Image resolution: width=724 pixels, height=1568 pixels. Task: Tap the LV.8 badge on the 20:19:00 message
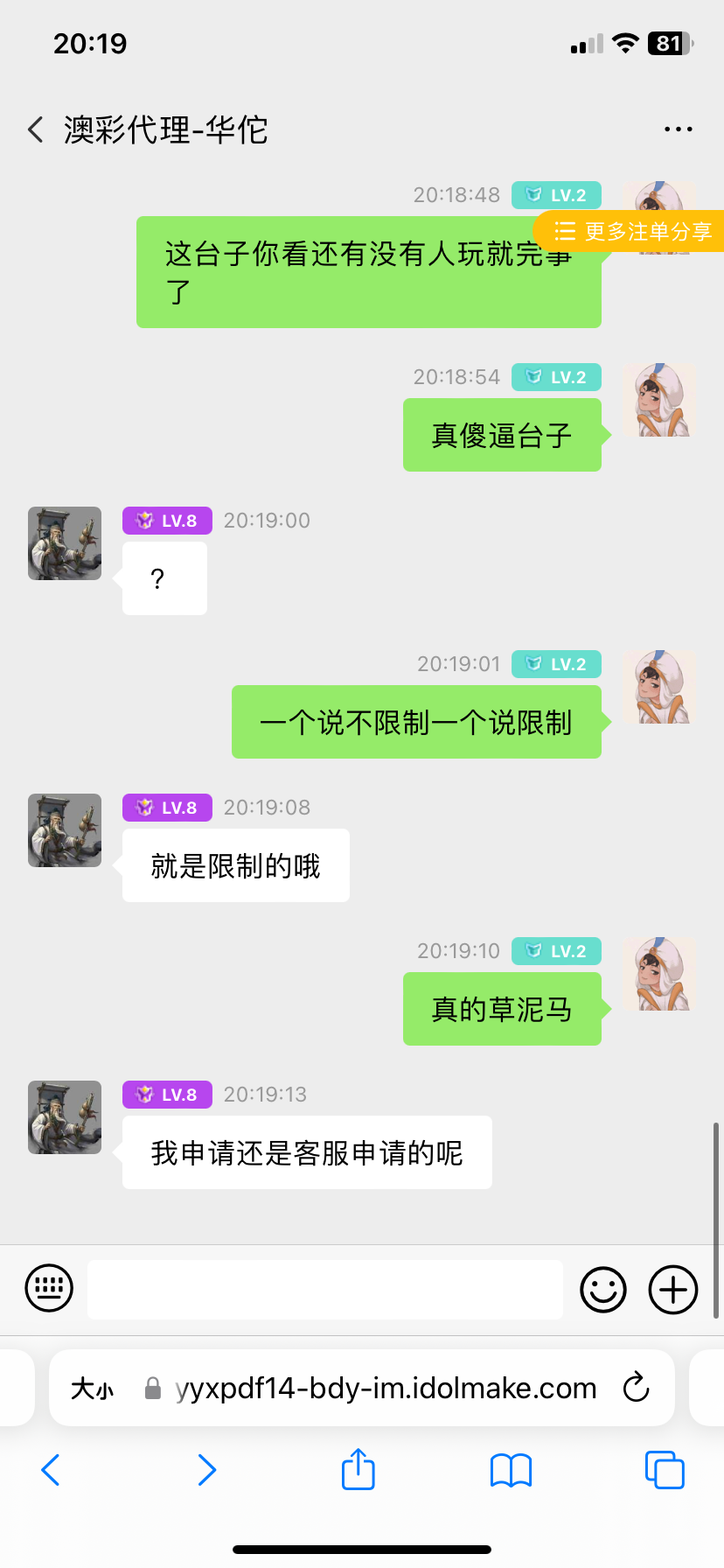tap(167, 520)
